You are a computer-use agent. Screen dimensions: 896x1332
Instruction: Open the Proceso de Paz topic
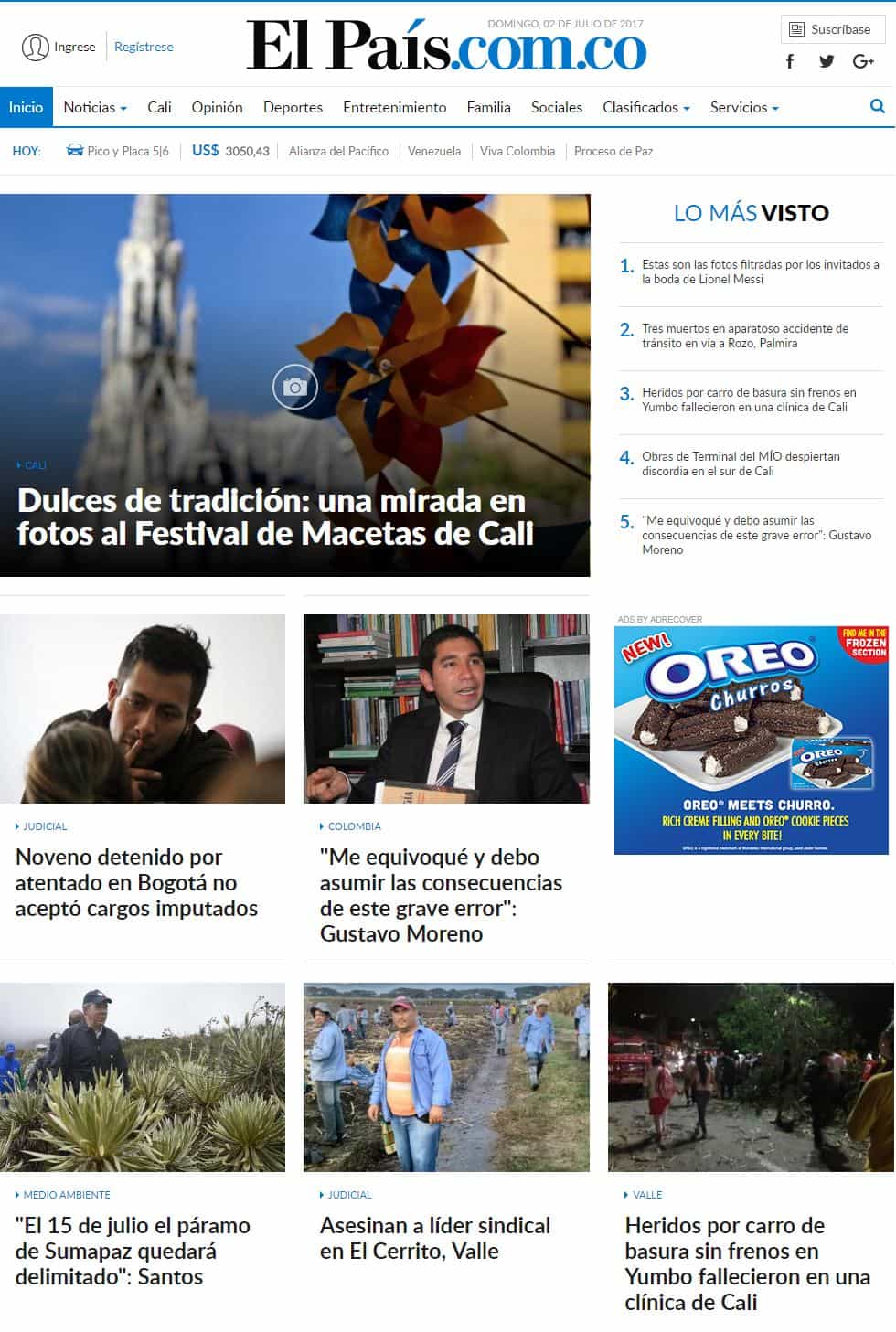point(613,151)
